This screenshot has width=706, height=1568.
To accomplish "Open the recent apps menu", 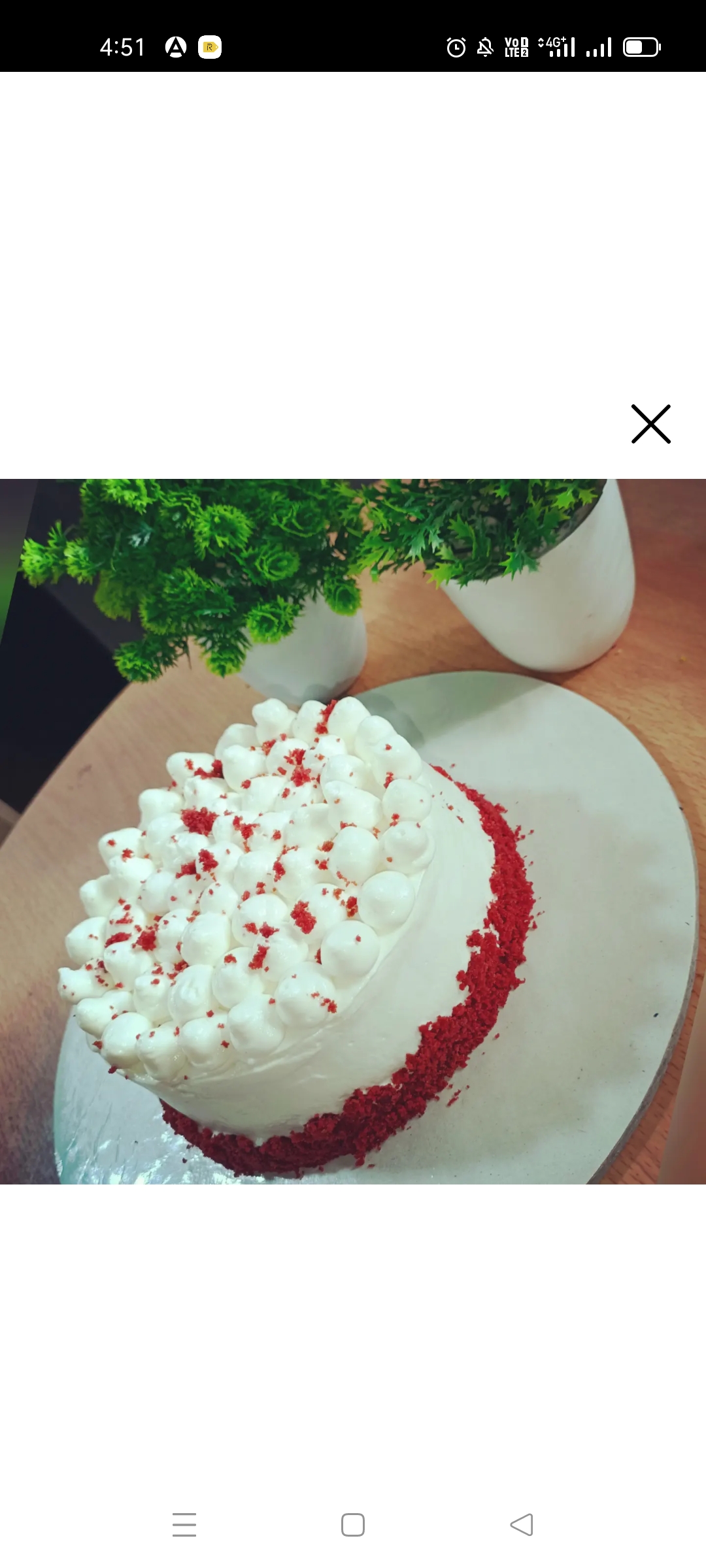I will [184, 1525].
